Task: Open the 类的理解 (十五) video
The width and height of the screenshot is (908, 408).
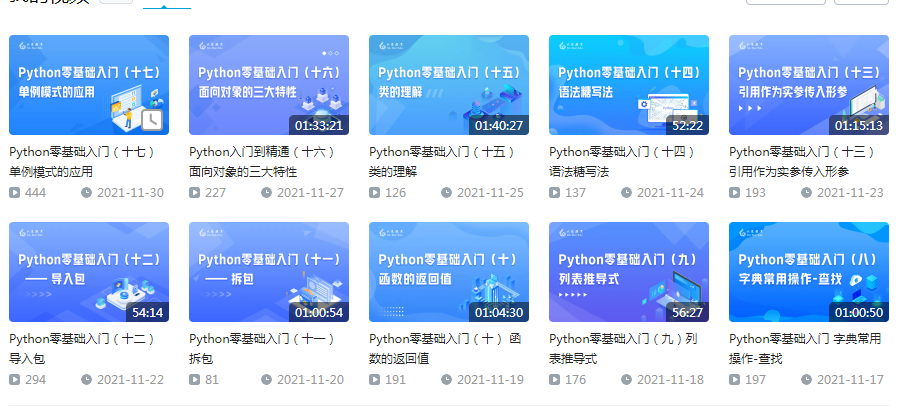Action: [449, 85]
